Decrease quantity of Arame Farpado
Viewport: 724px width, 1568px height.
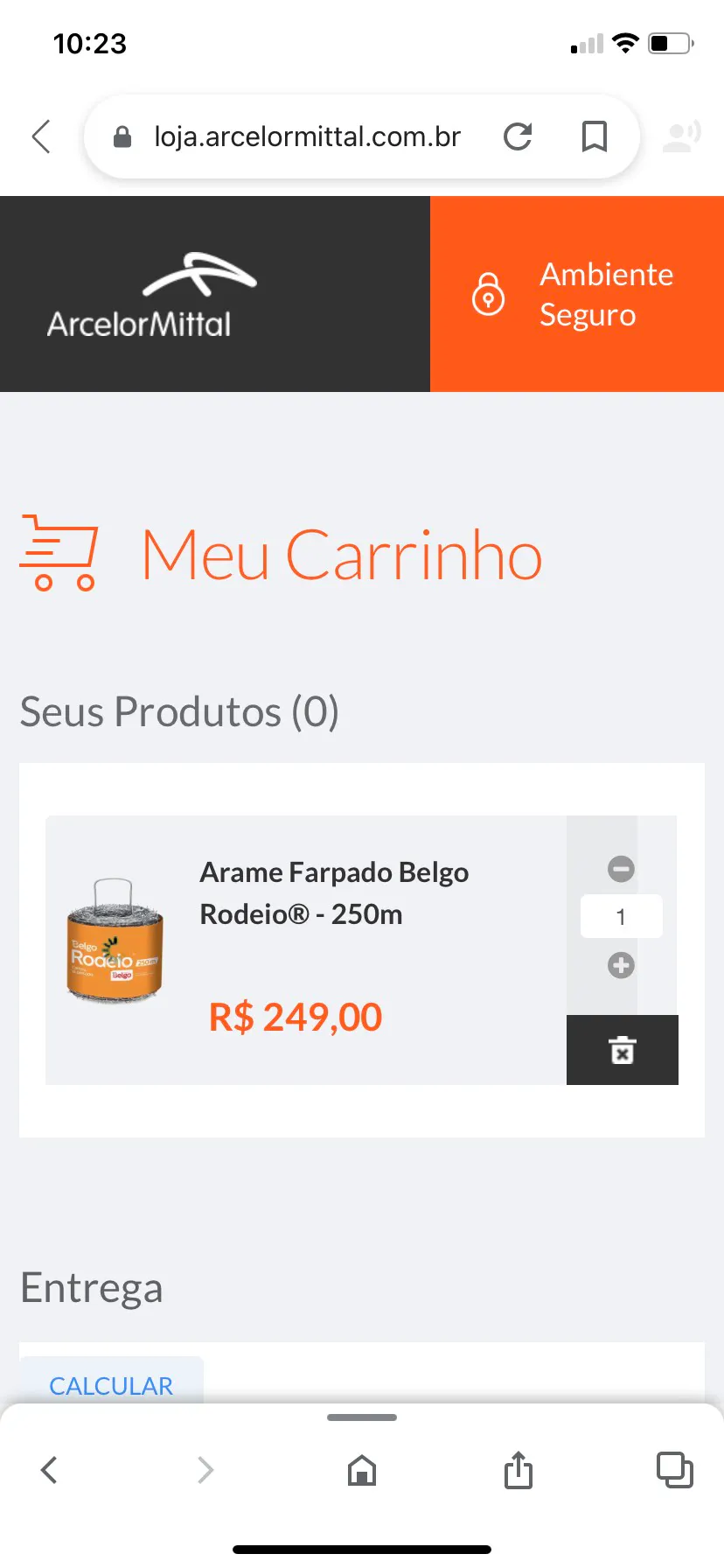[621, 869]
